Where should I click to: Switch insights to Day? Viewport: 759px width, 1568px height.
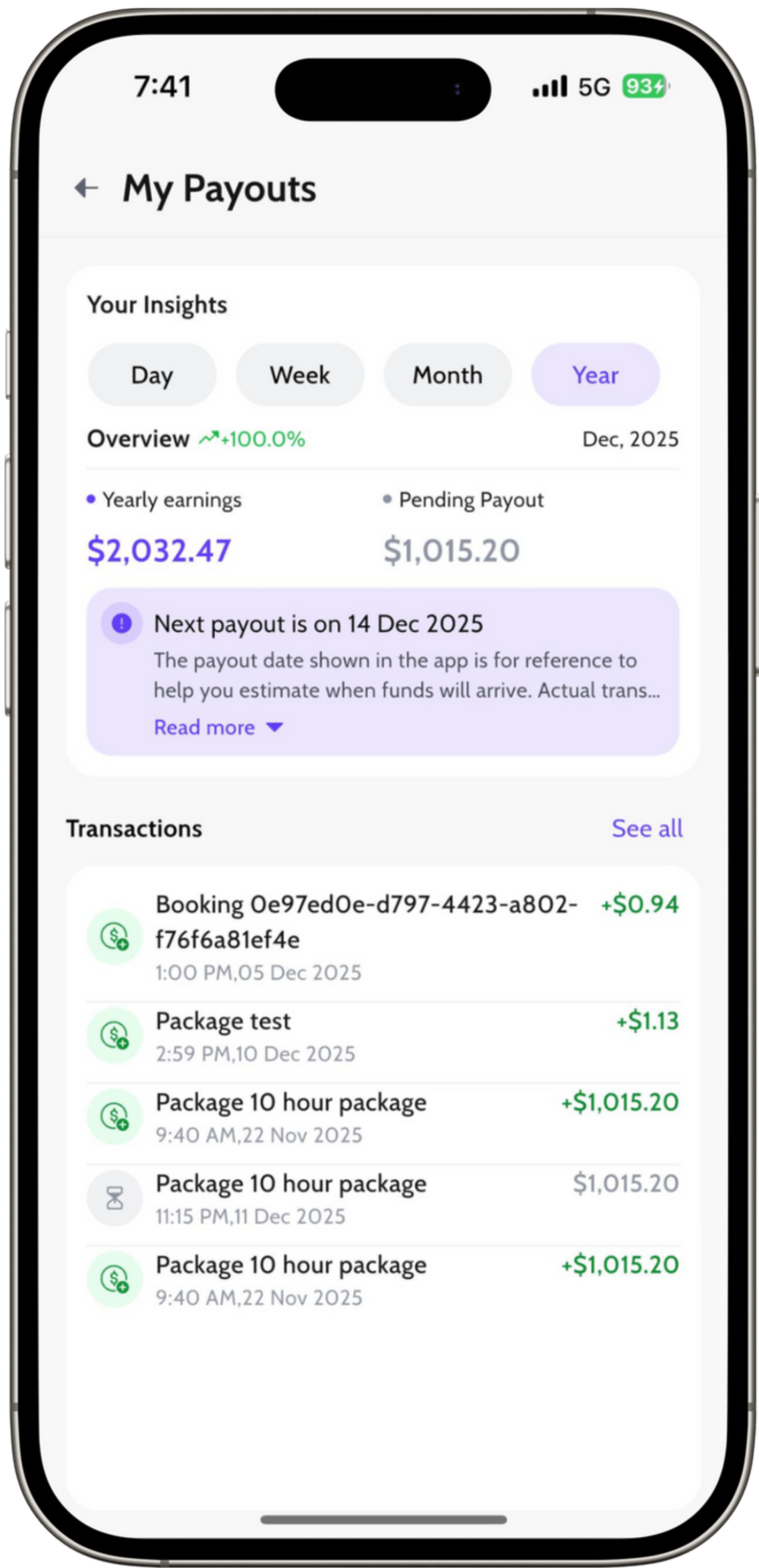152,375
